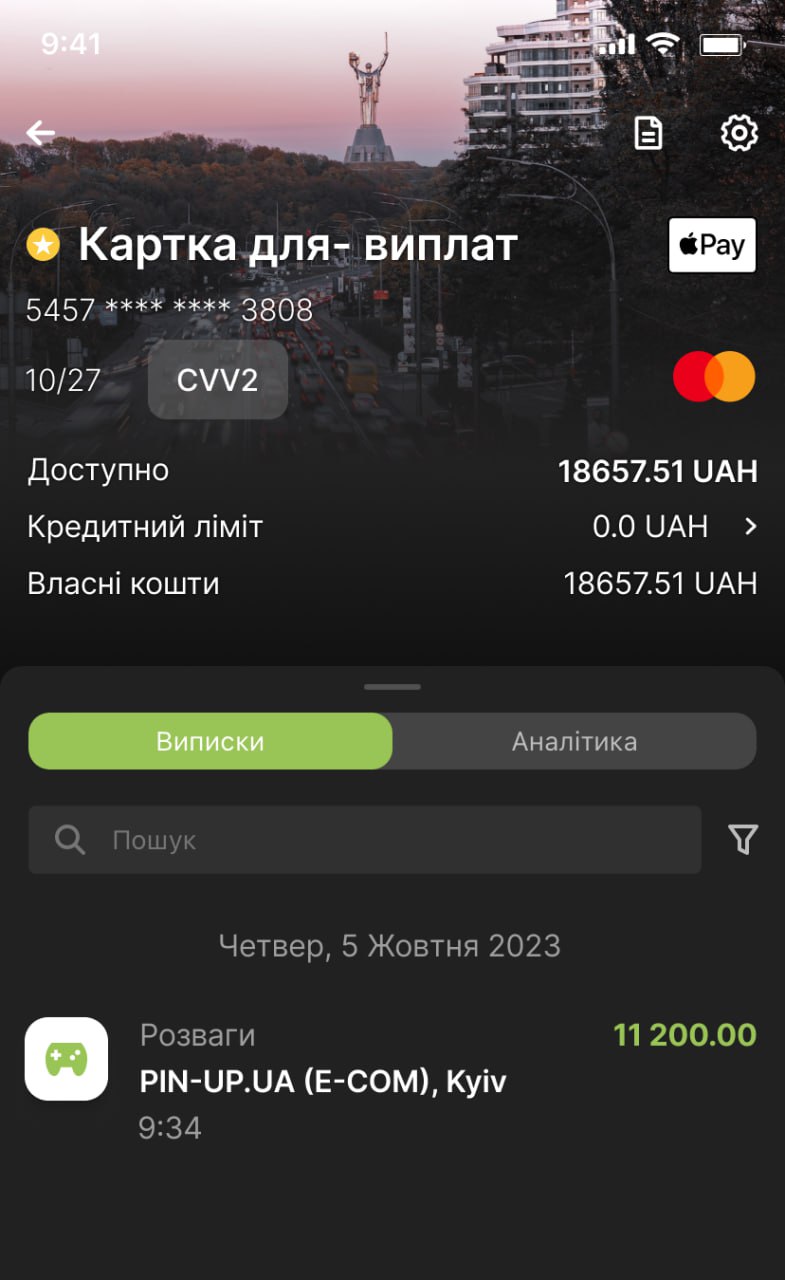
Task: Toggle the favorite star by the card name
Action: [43, 245]
